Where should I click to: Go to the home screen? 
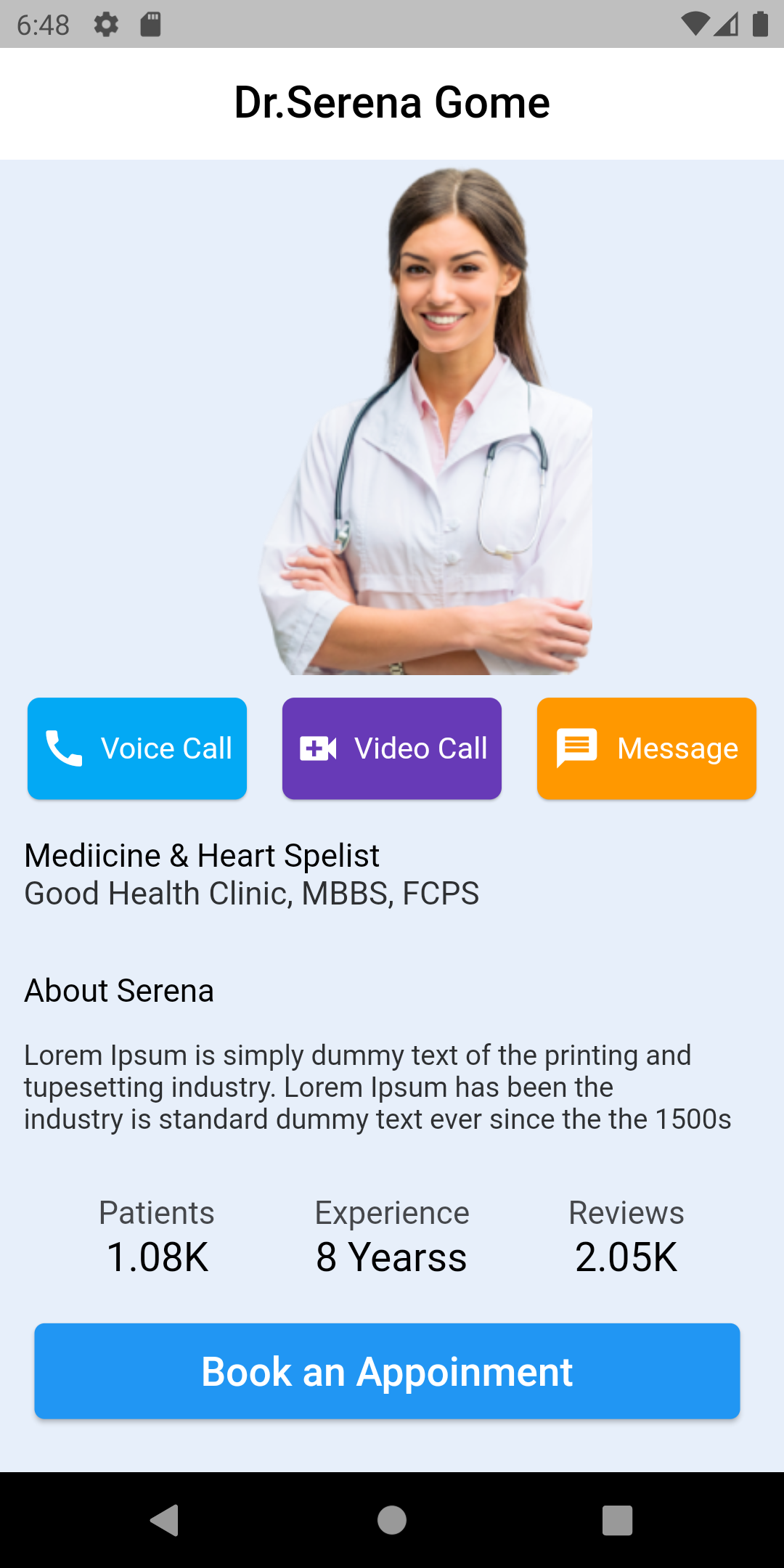click(392, 1519)
